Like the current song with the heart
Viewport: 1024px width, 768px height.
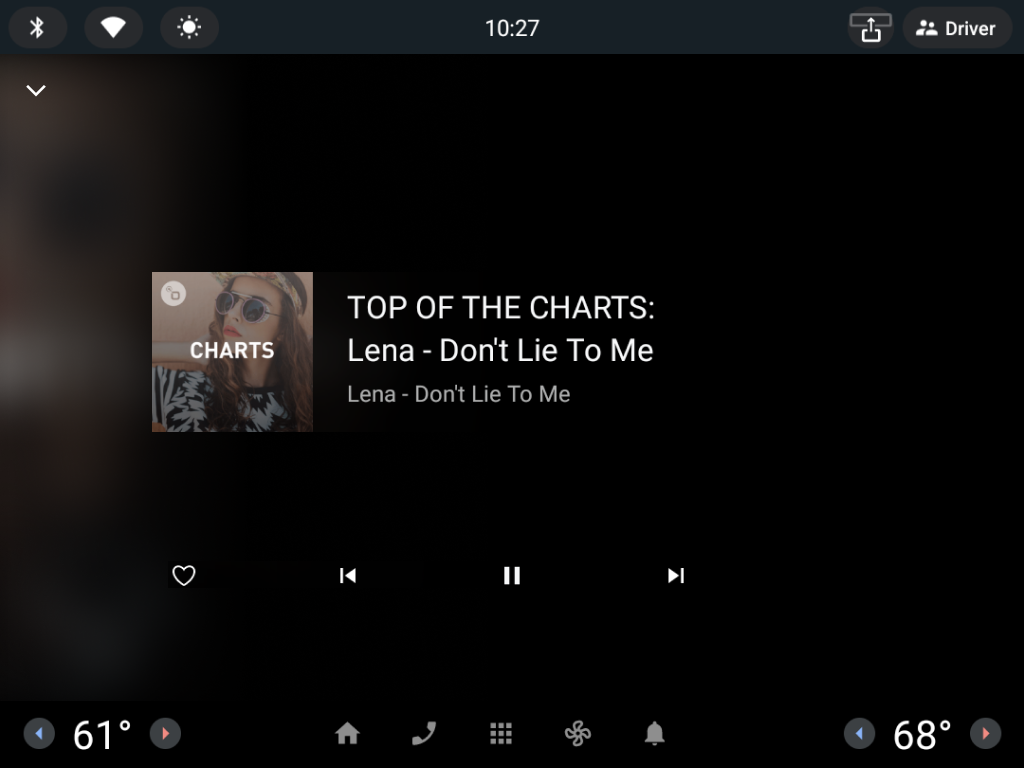(184, 575)
